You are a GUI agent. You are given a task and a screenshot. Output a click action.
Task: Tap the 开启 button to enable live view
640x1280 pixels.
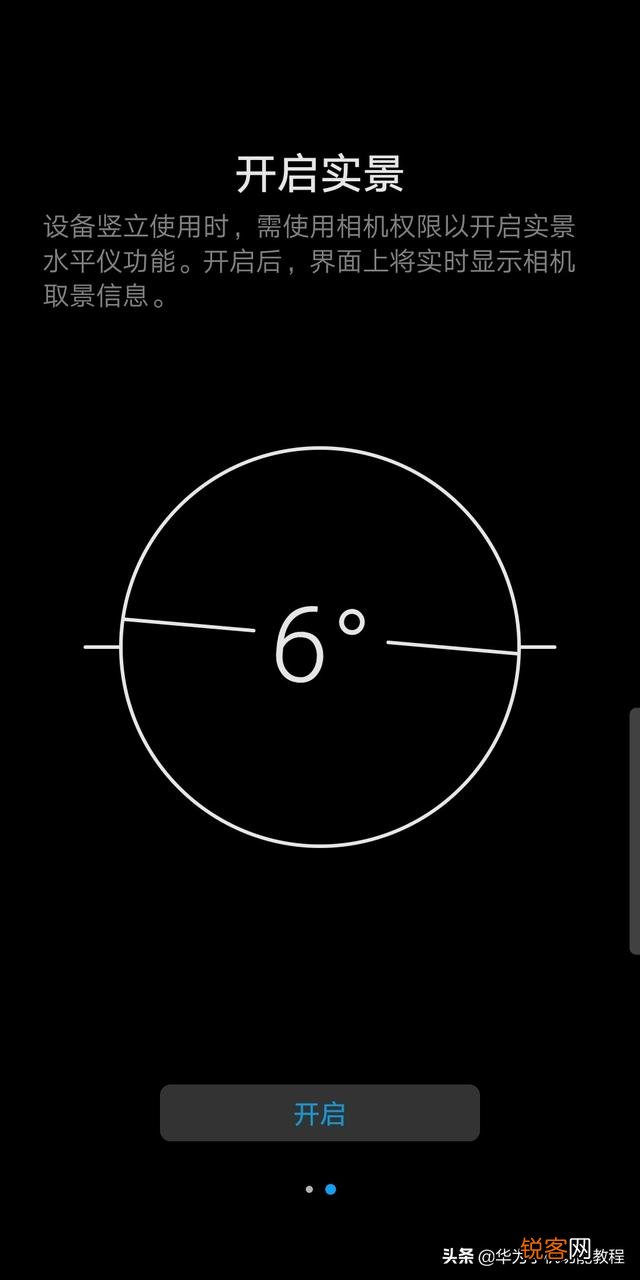(320, 1113)
